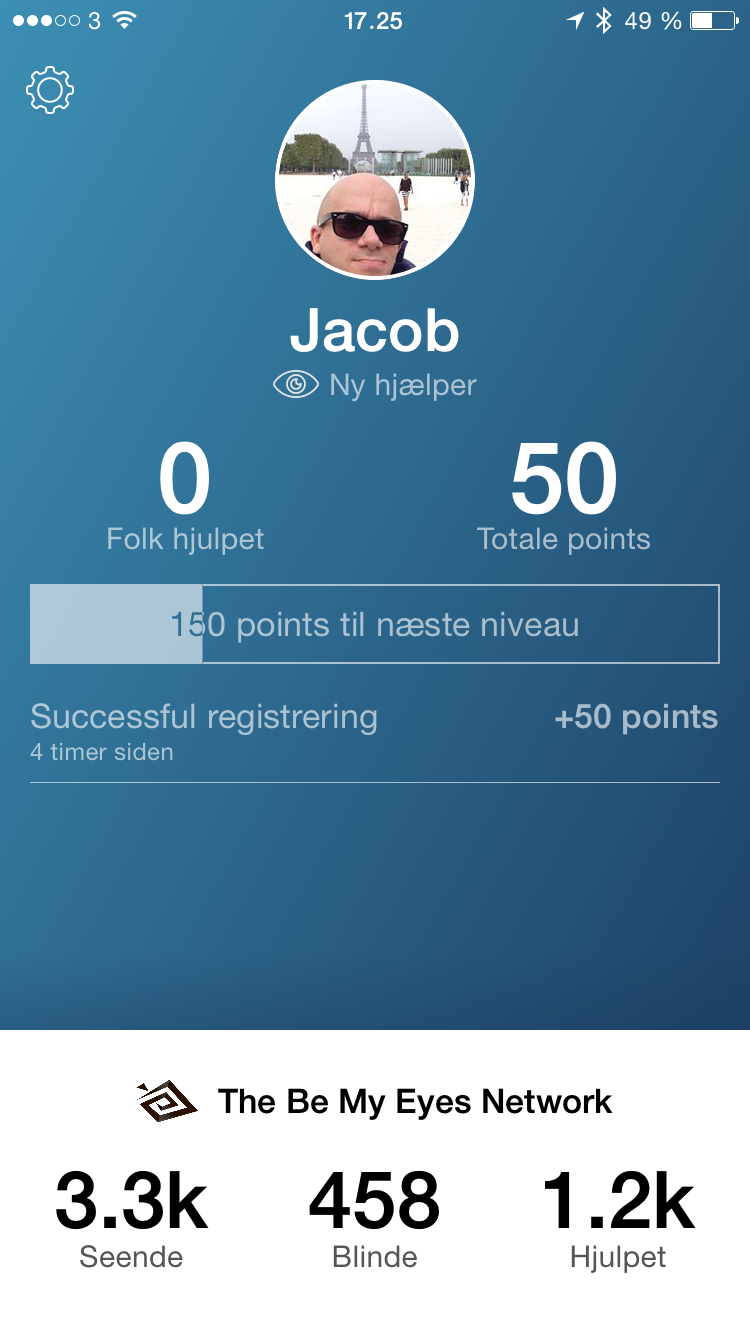The height and width of the screenshot is (1334, 750).
Task: Open the settings gear icon
Action: tap(50, 90)
